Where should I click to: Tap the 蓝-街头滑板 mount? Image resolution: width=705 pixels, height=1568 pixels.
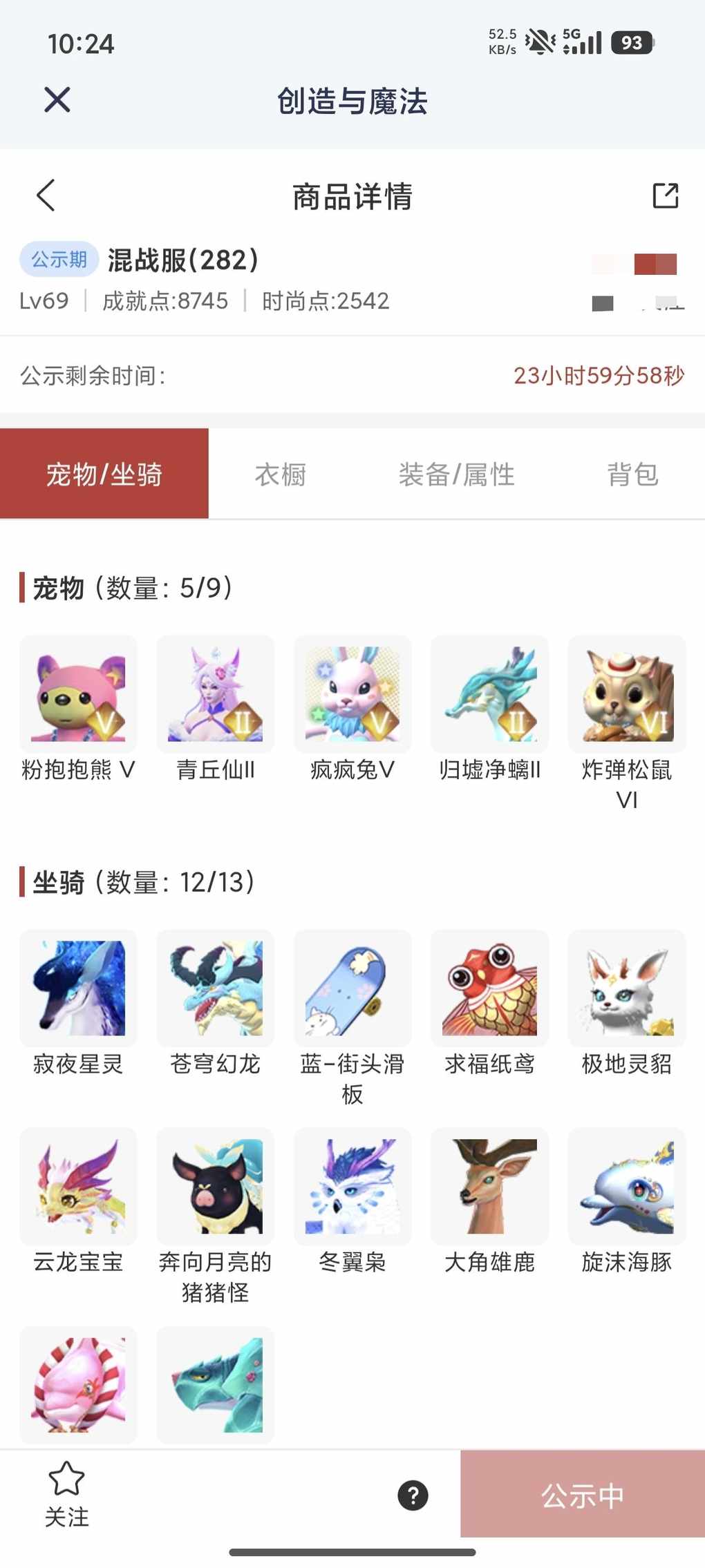(352, 988)
